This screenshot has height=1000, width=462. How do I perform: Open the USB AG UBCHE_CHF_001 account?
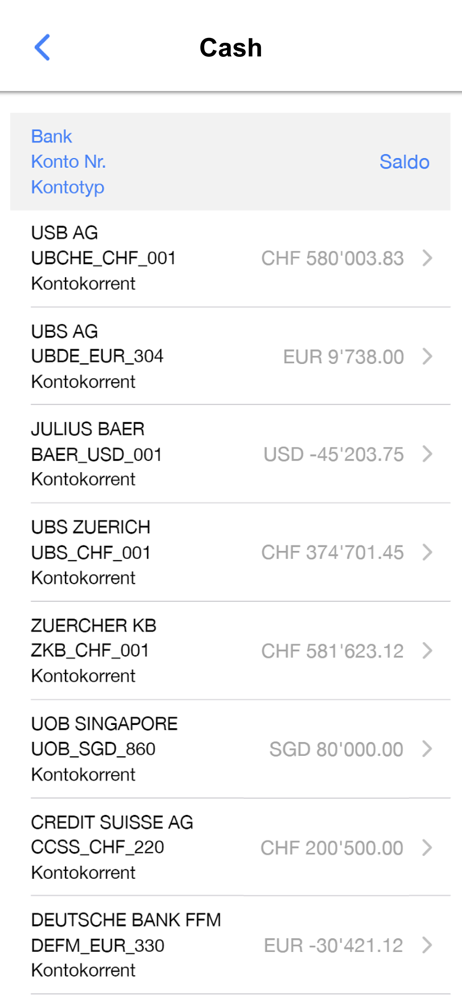pos(230,258)
